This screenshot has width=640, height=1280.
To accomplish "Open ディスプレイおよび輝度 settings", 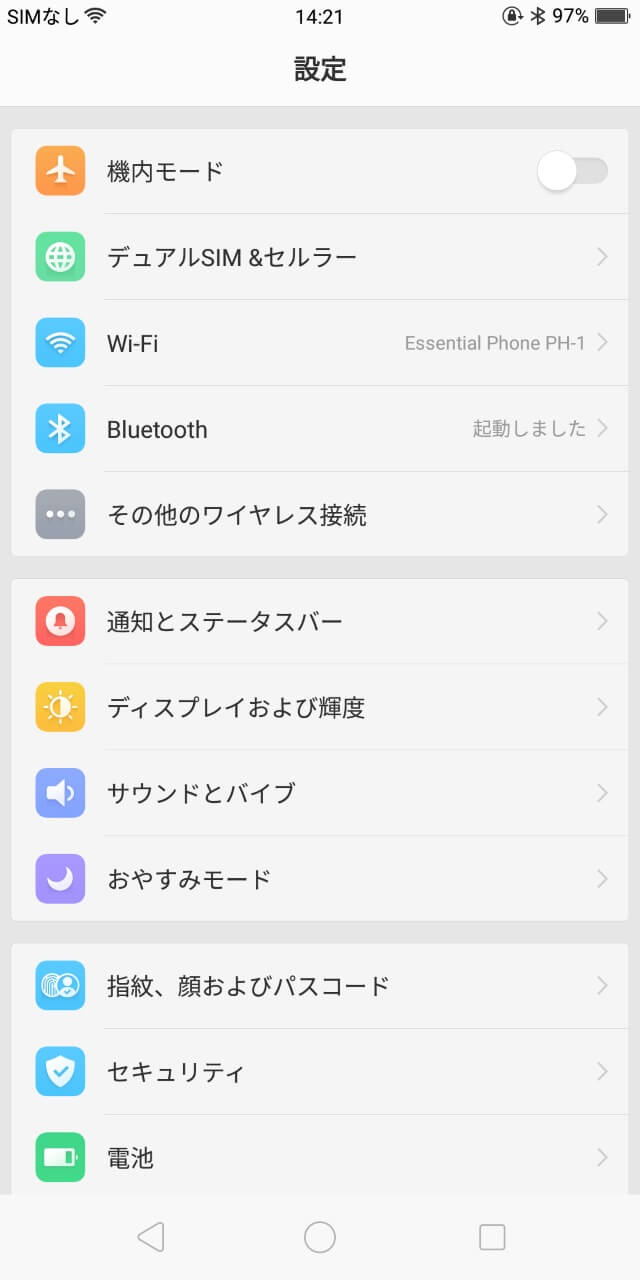I will click(x=320, y=707).
